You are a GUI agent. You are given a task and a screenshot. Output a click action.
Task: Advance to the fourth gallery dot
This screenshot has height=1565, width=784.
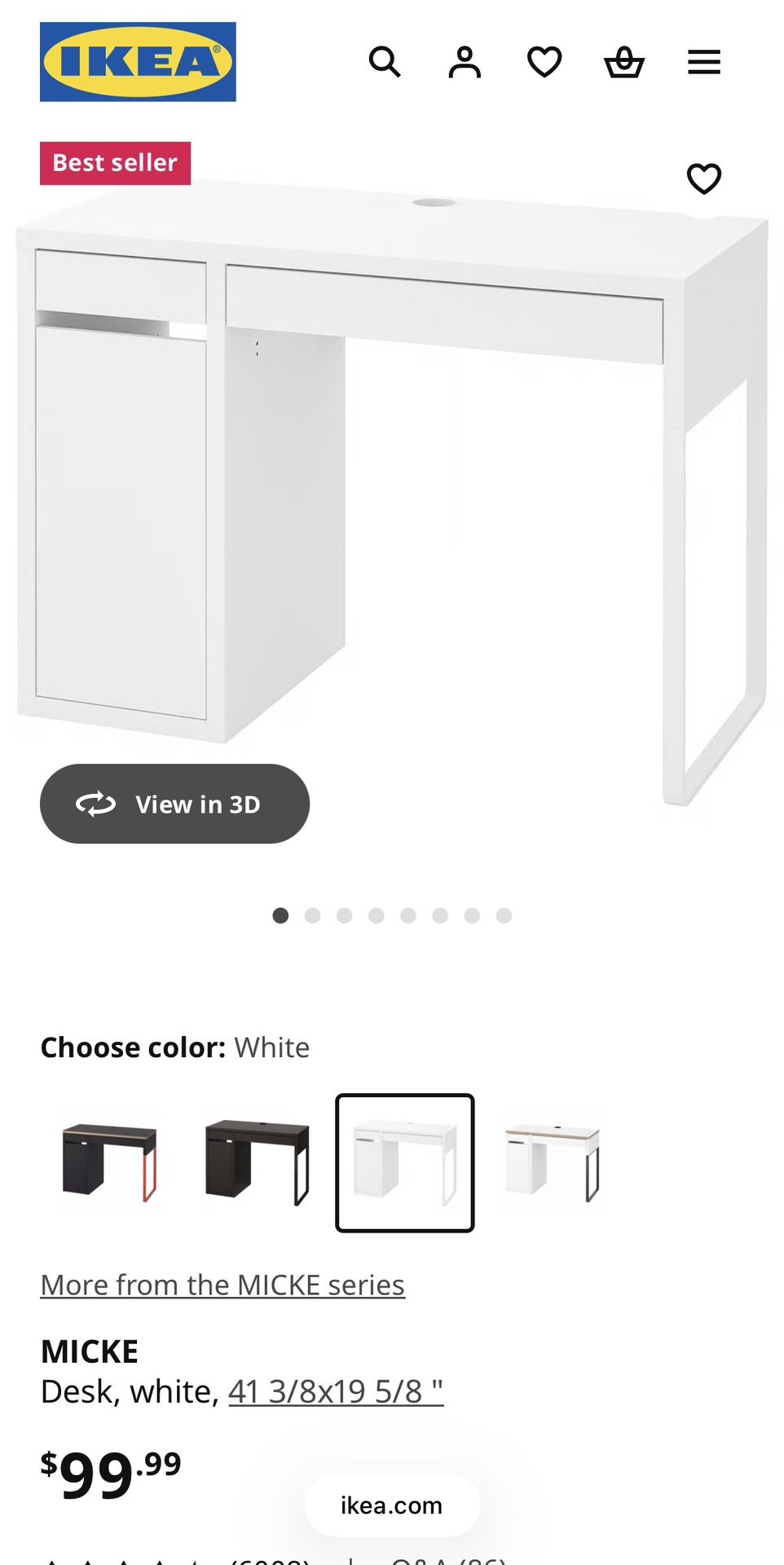tap(376, 915)
